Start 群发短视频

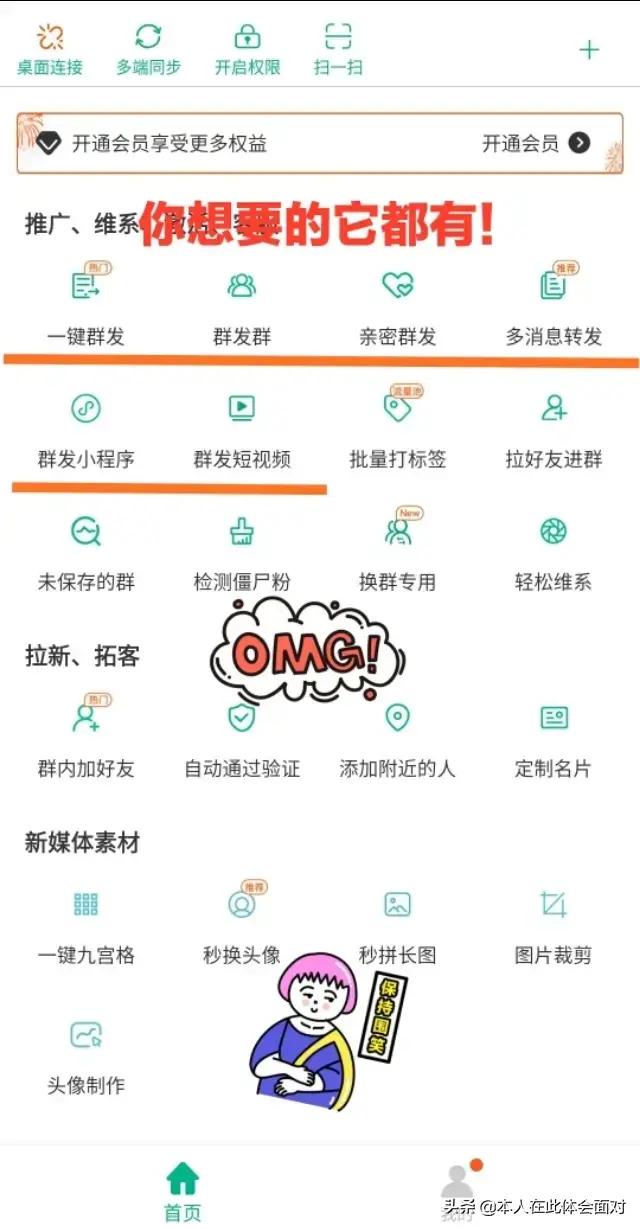pyautogui.click(x=242, y=428)
